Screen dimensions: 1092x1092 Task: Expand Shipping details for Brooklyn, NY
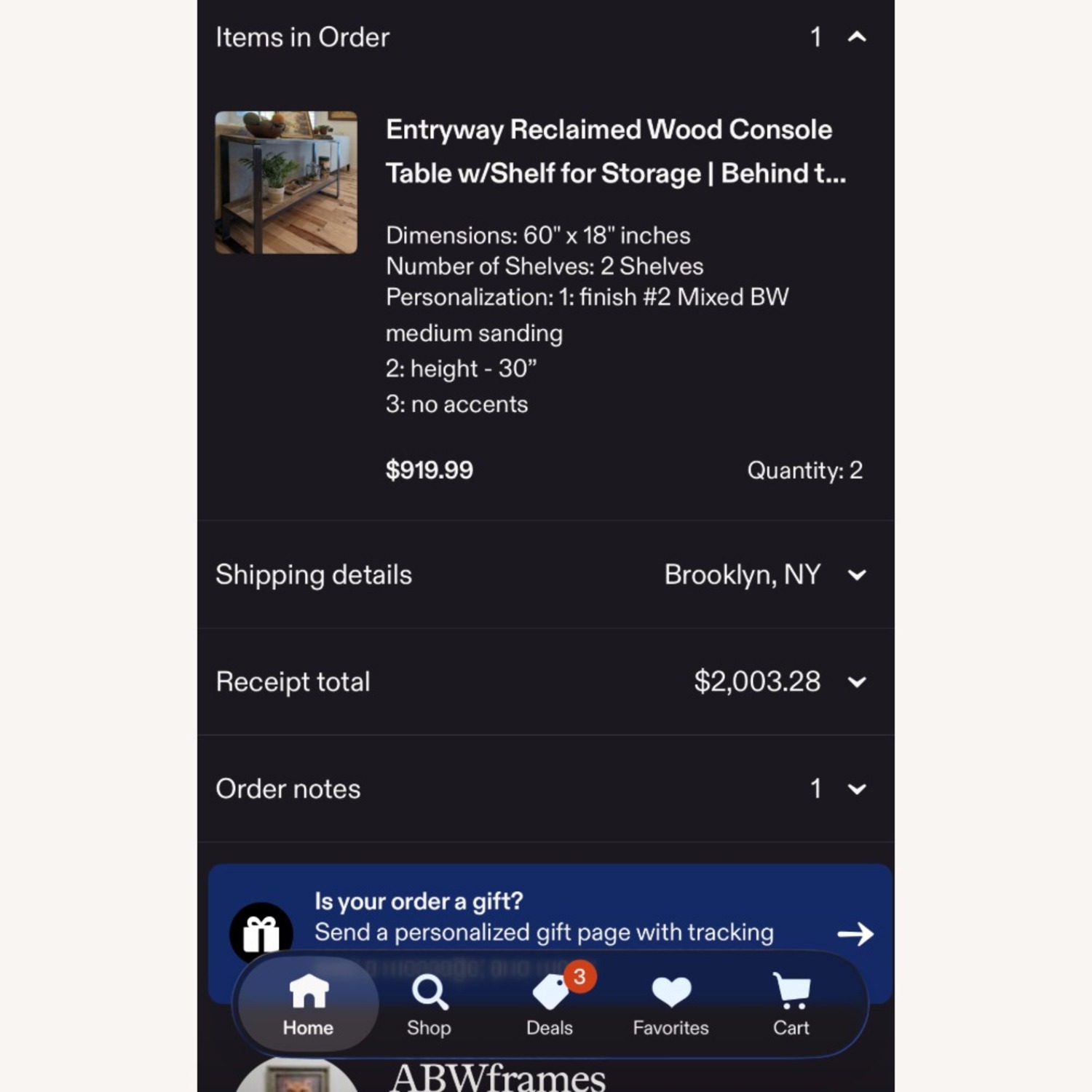pyautogui.click(x=856, y=575)
